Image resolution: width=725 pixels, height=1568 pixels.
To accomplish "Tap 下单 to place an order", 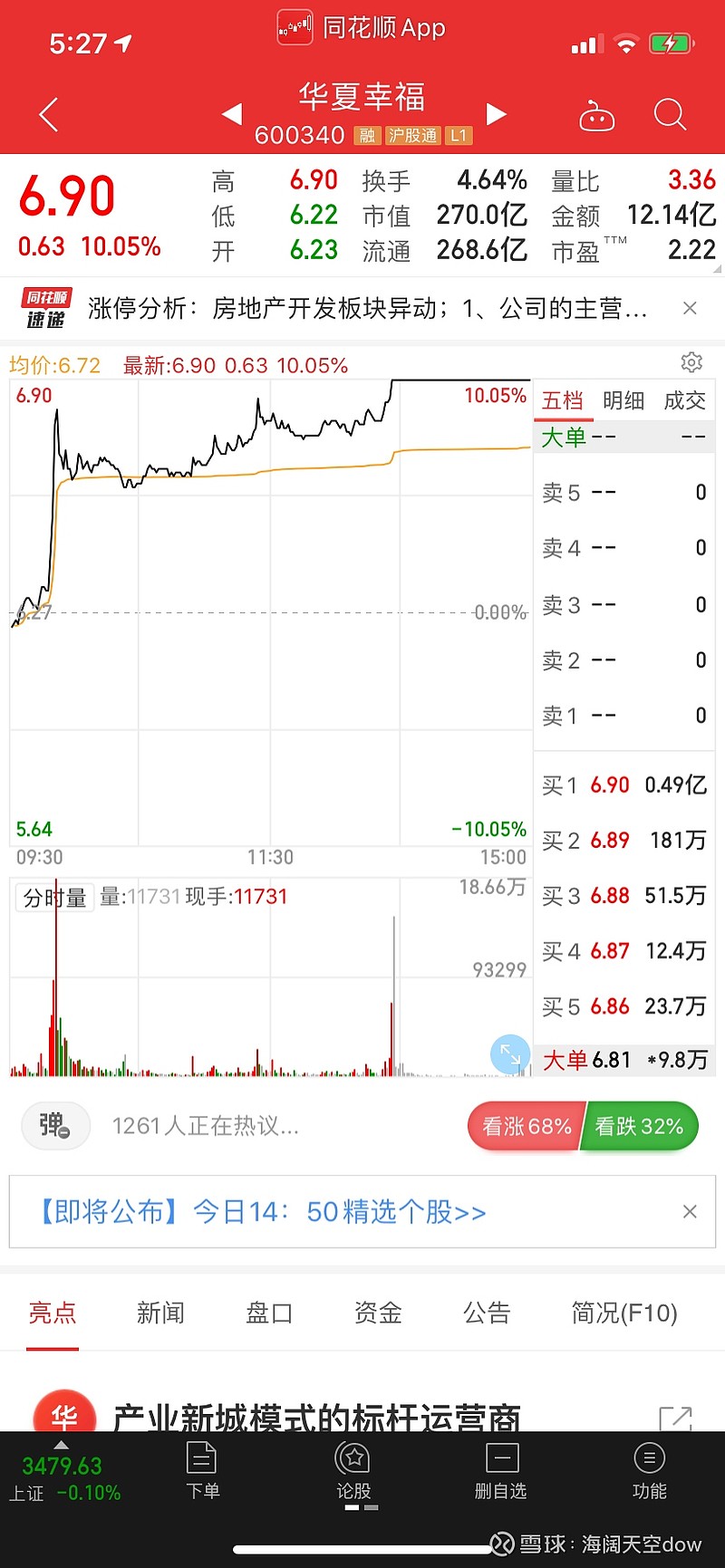I will click(202, 1472).
